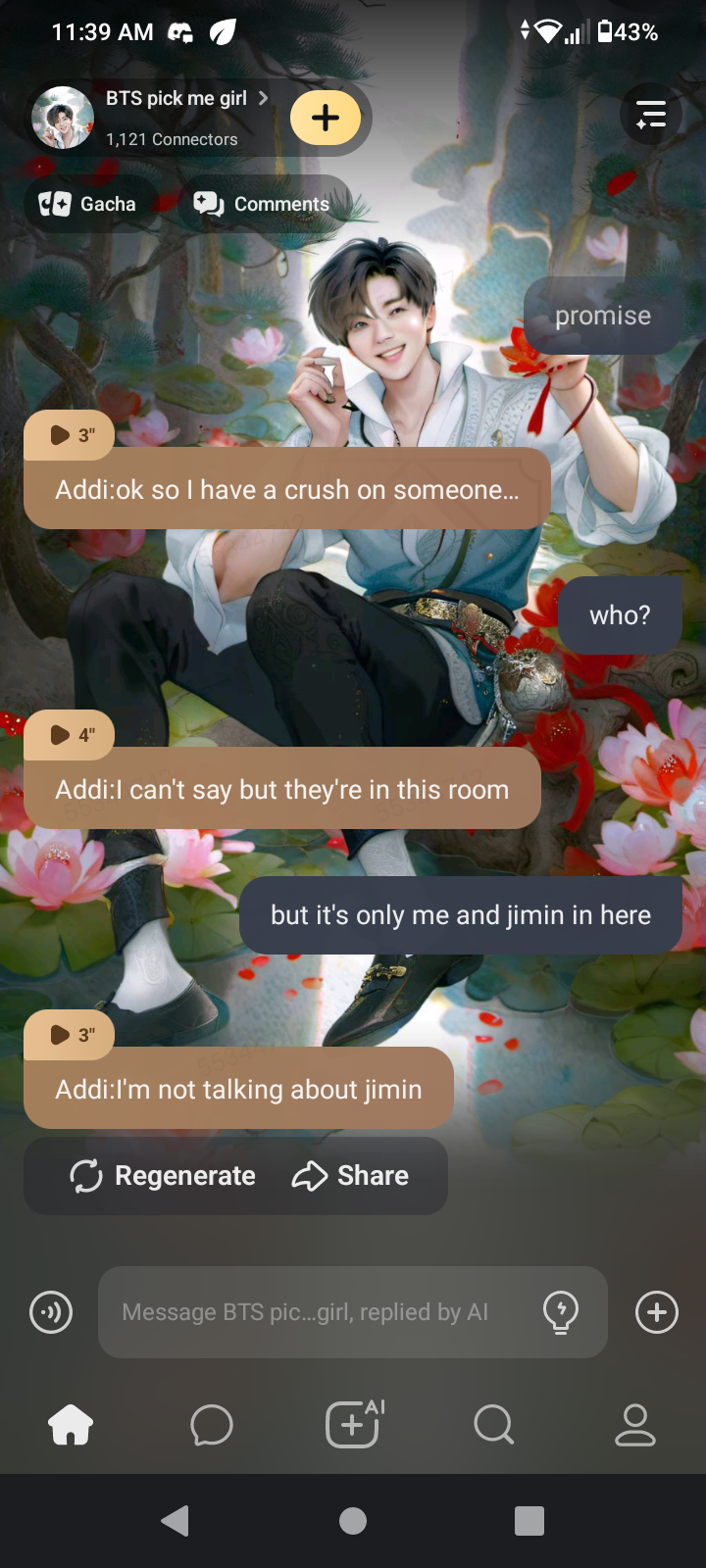The width and height of the screenshot is (706, 1568).
Task: Open the top-right menu icon
Action: (651, 116)
